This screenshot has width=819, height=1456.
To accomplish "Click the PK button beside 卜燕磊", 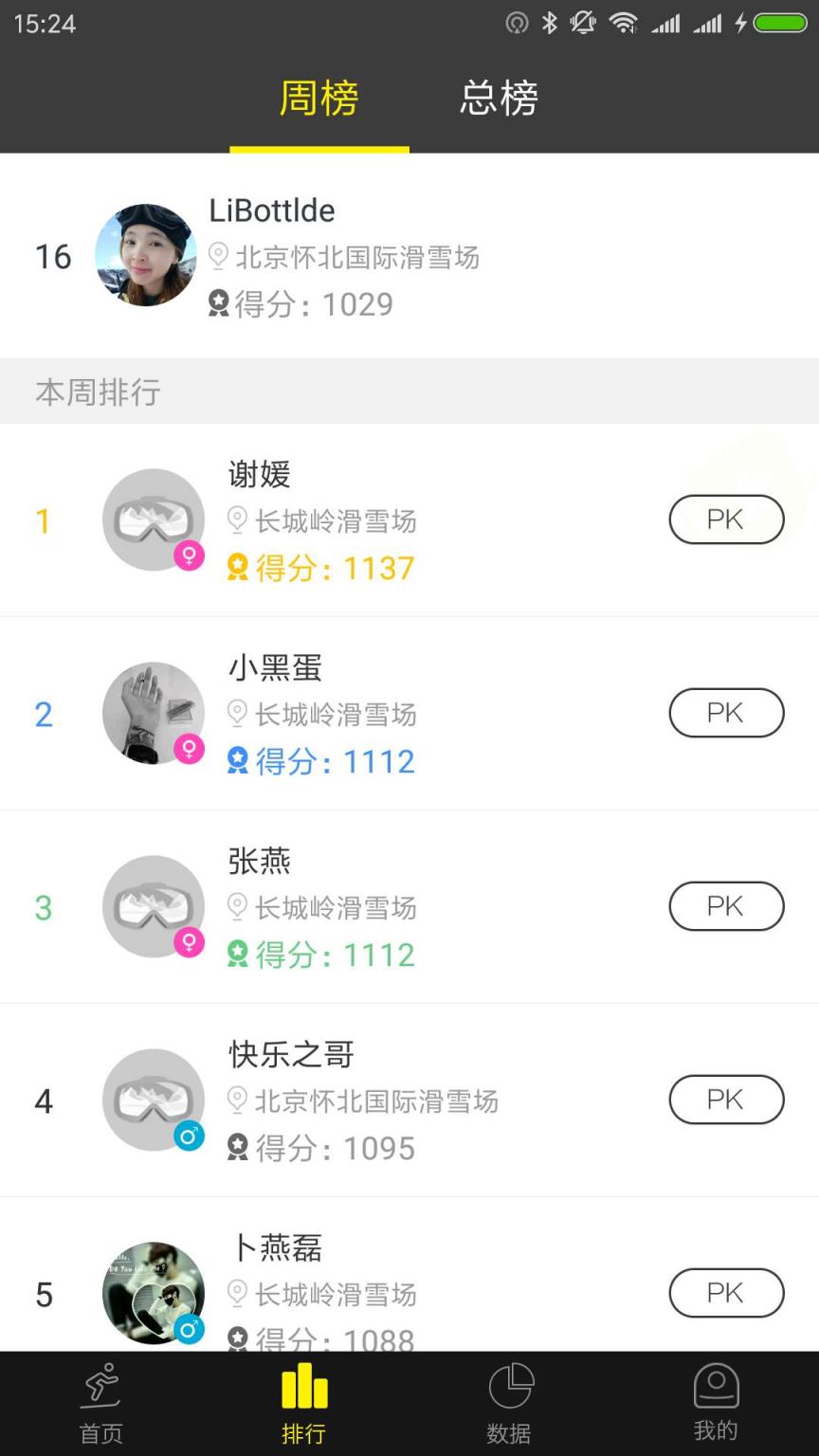I will [x=726, y=1293].
